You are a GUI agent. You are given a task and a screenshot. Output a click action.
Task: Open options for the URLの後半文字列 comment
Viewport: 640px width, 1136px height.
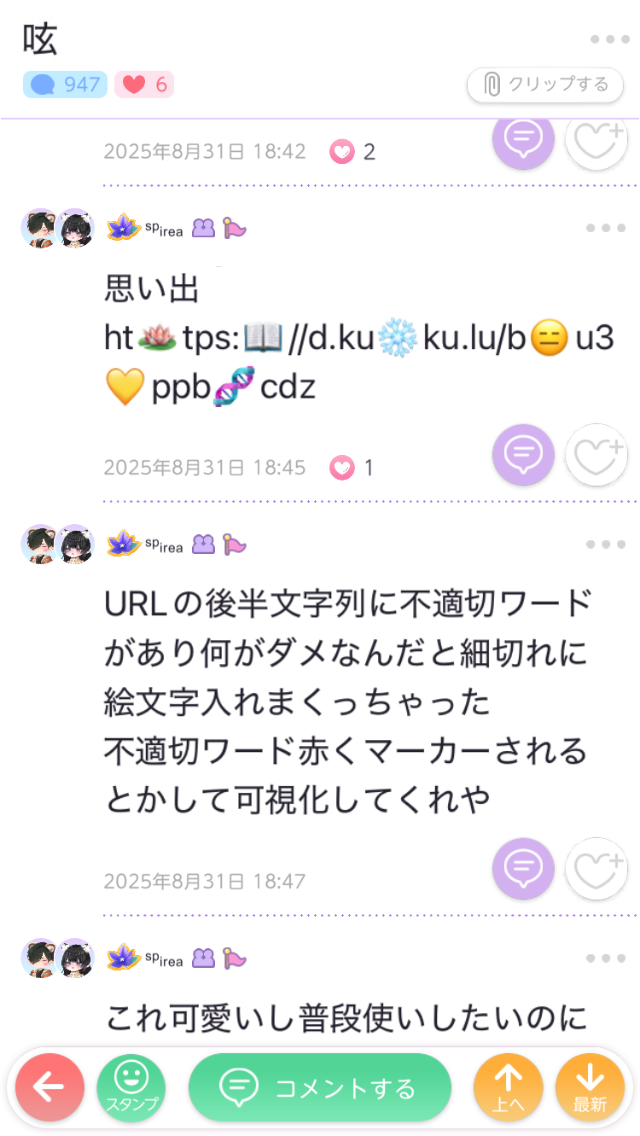[x=607, y=544]
